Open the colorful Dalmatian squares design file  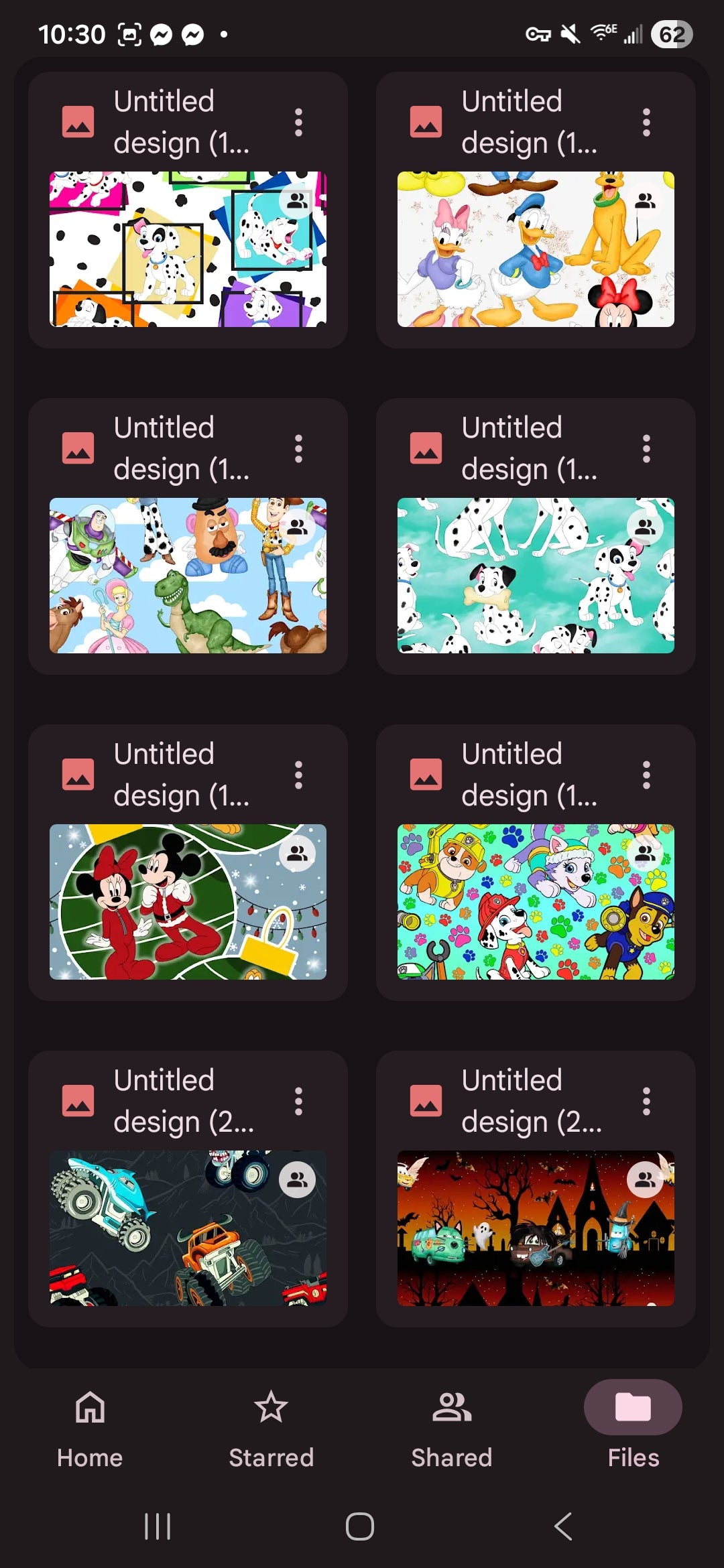point(188,249)
